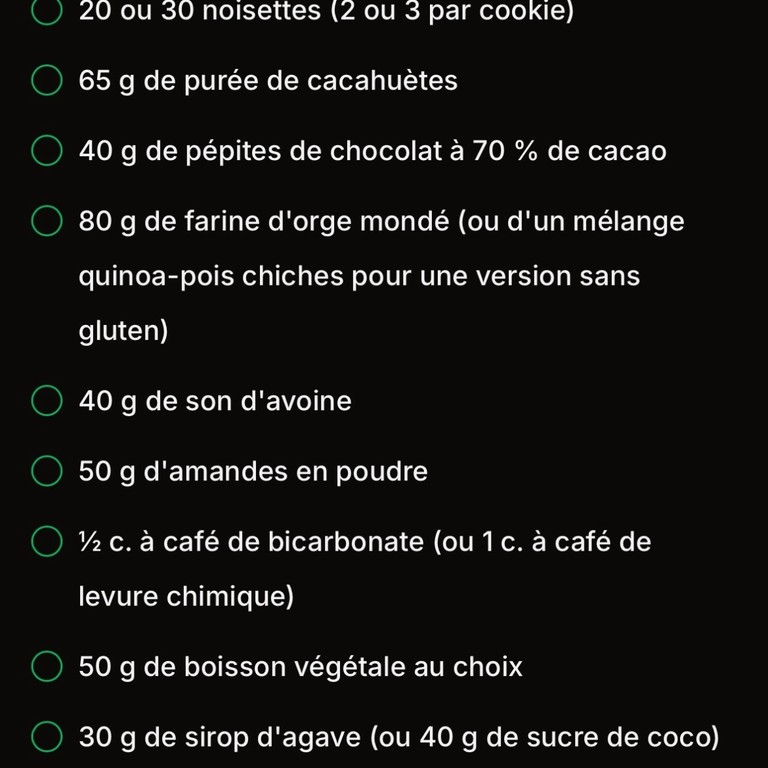This screenshot has width=768, height=768.
Task: Tick the boisson végétale checkbox
Action: [x=47, y=666]
